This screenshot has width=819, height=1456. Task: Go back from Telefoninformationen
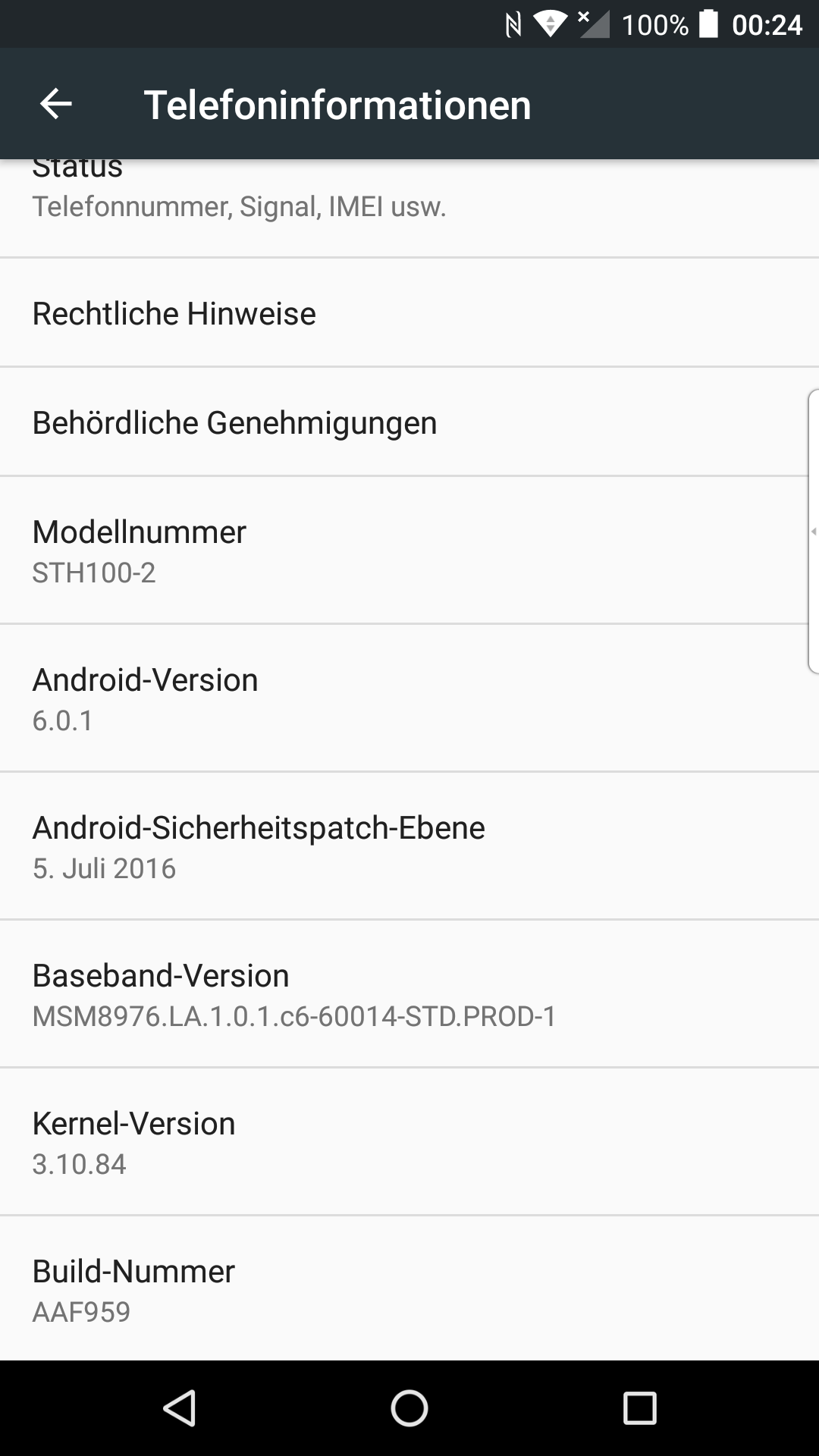[55, 104]
